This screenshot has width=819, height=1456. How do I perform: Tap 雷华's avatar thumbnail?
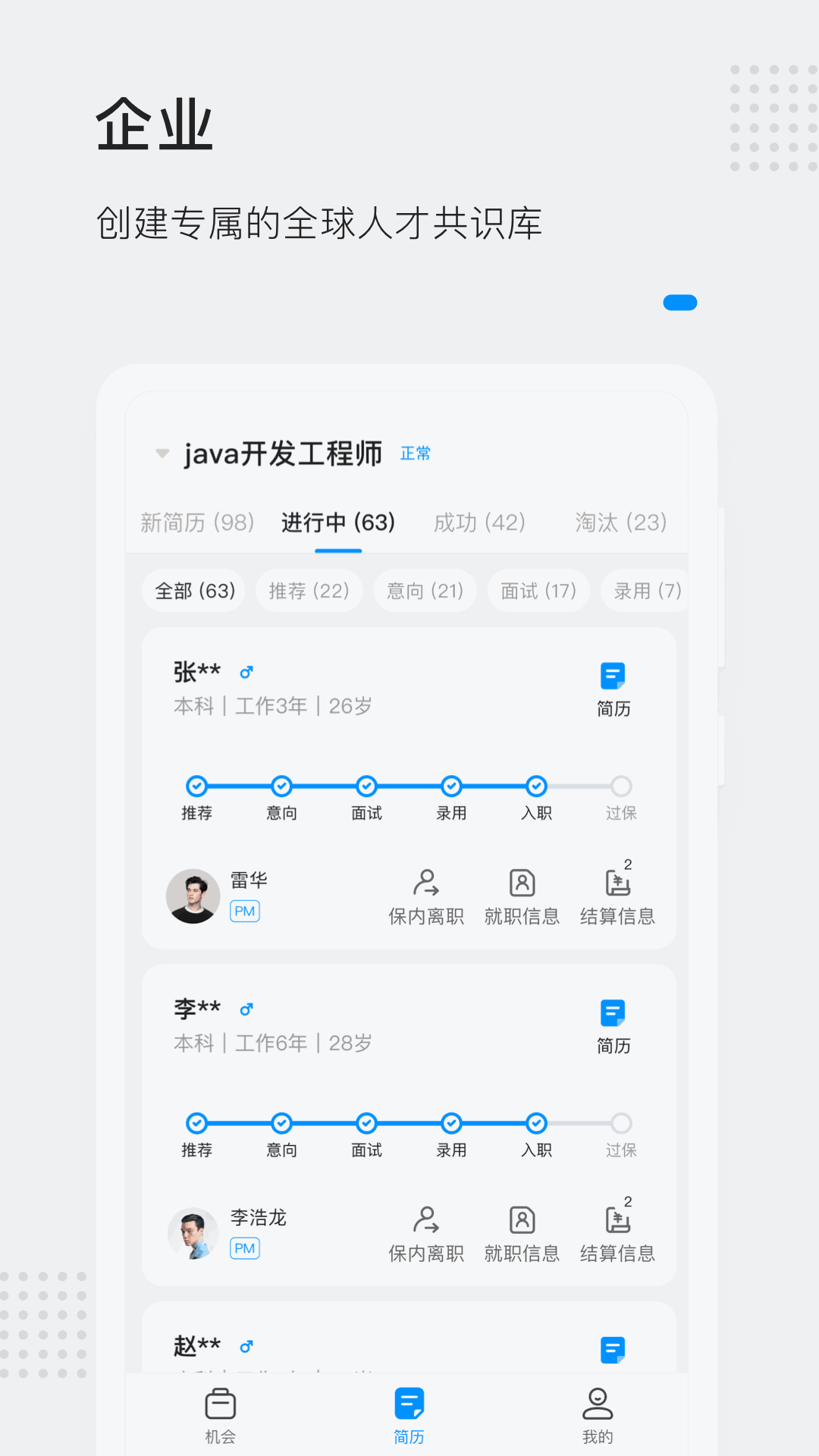(x=193, y=896)
